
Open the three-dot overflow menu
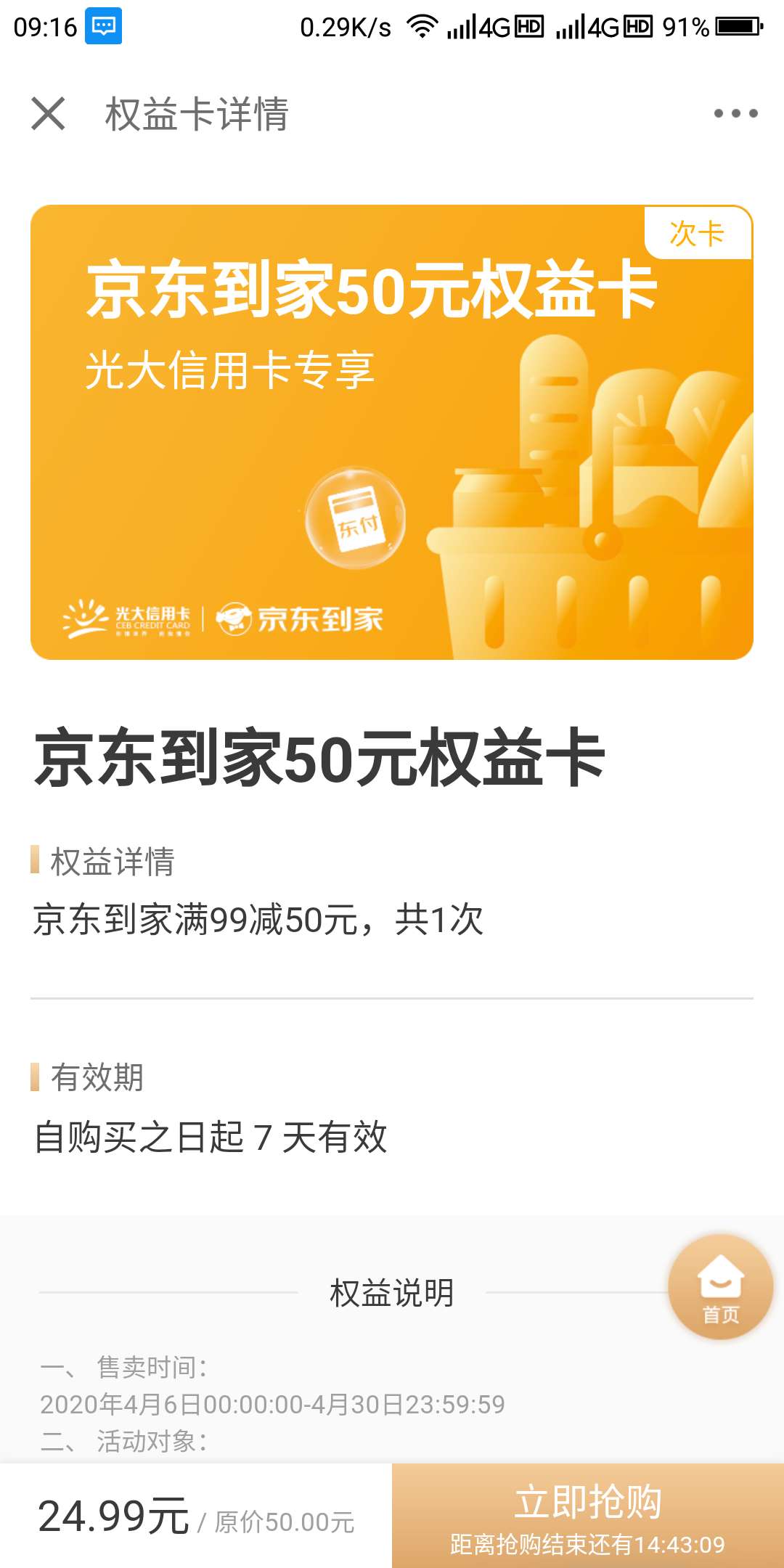point(735,113)
